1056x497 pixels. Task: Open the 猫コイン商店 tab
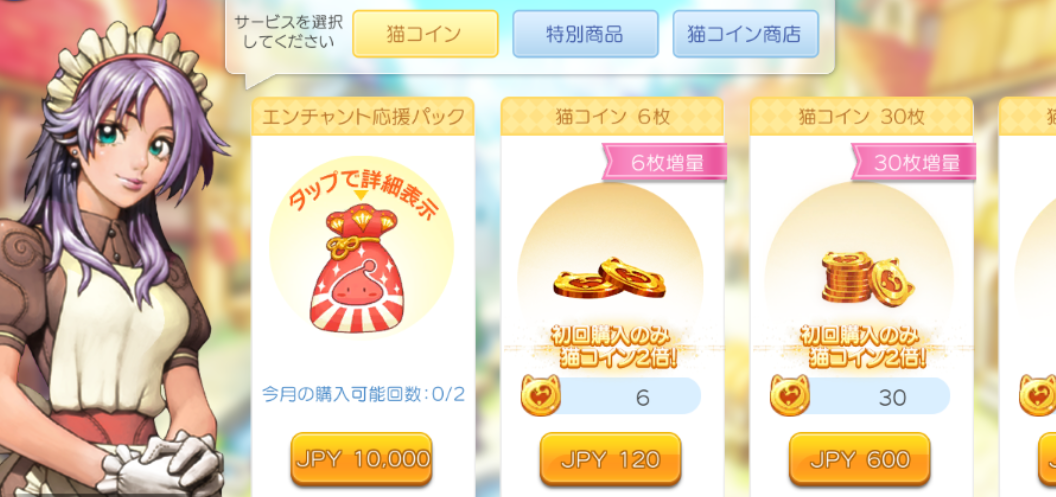tap(745, 34)
